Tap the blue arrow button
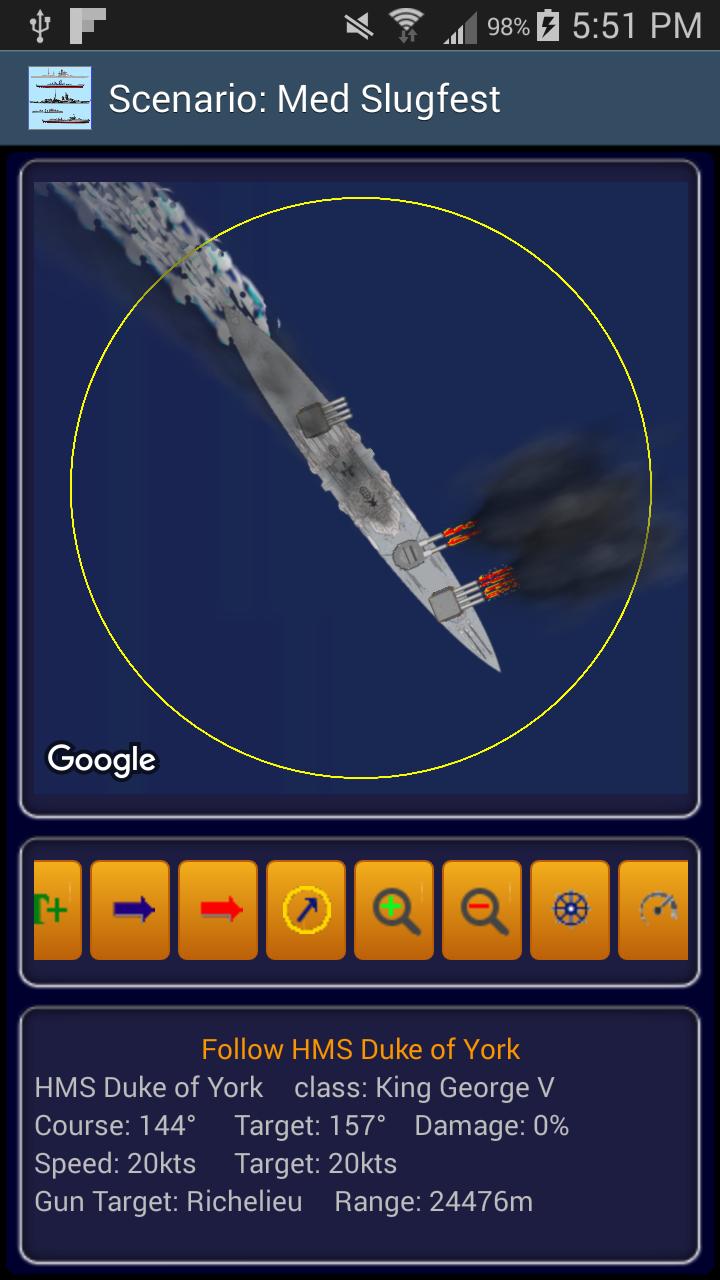 coord(130,910)
